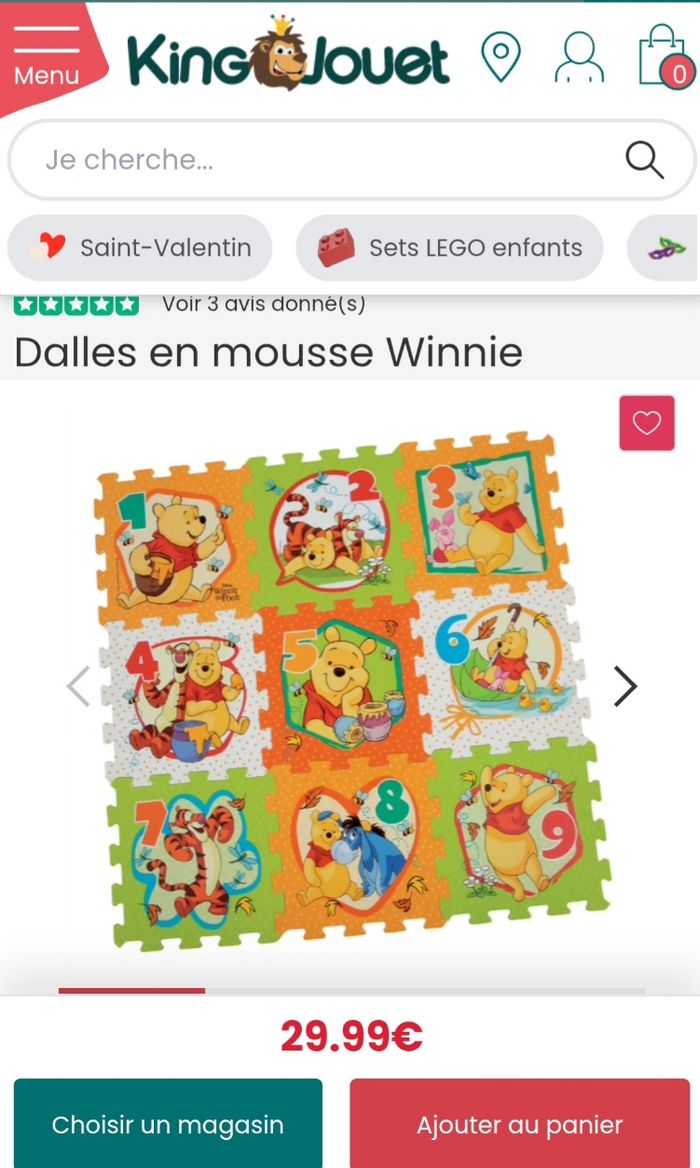Image resolution: width=700 pixels, height=1168 pixels.
Task: Open the carnival mask chip
Action: [x=665, y=248]
